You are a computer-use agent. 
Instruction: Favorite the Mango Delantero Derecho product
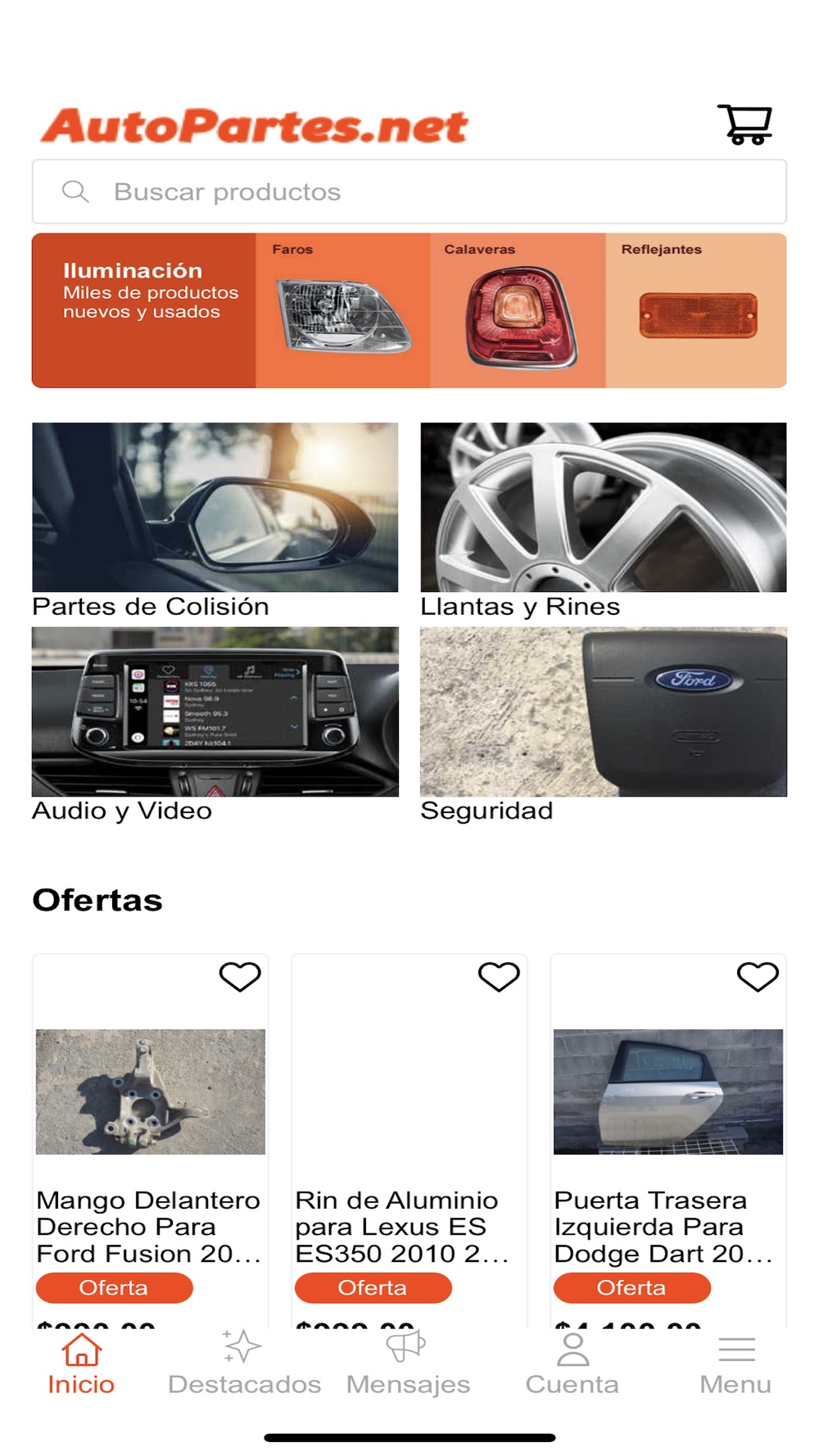240,976
